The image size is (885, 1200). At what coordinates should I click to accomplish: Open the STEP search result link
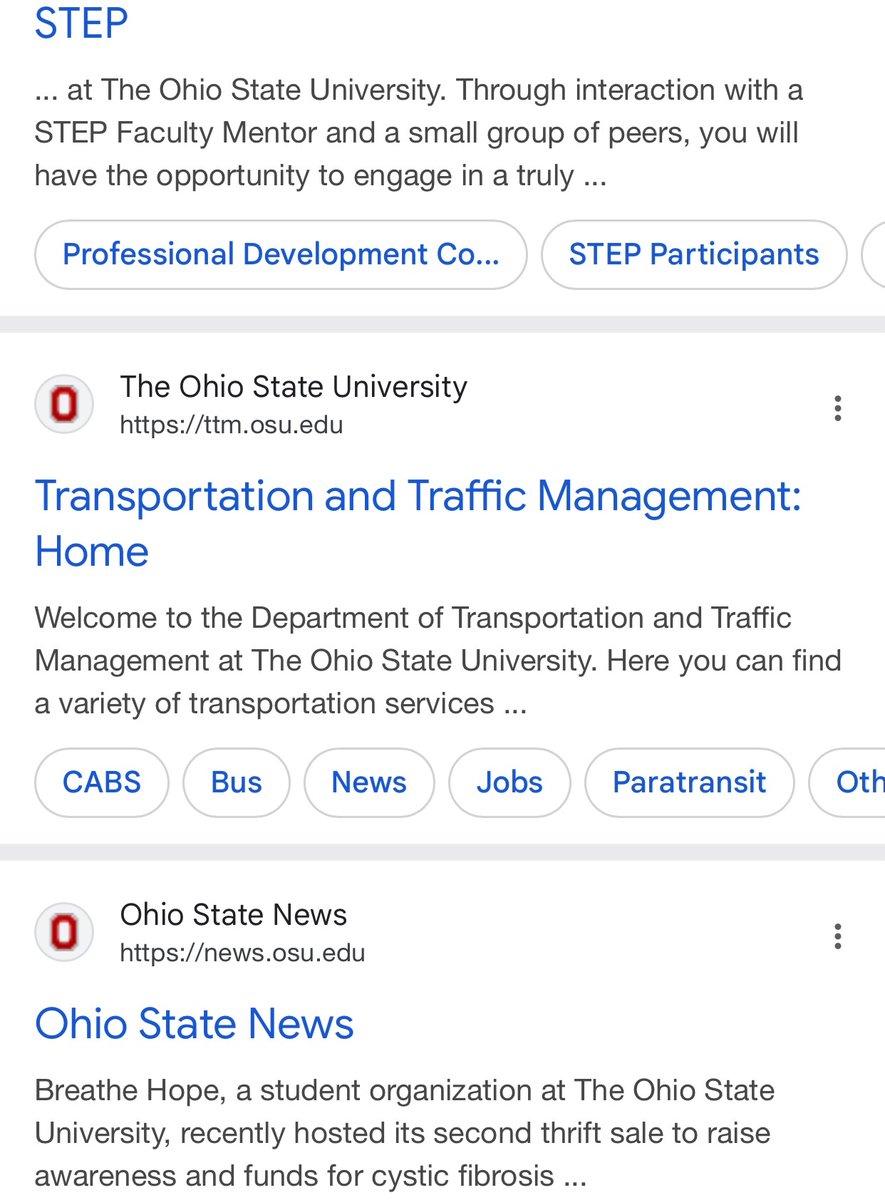coord(81,22)
